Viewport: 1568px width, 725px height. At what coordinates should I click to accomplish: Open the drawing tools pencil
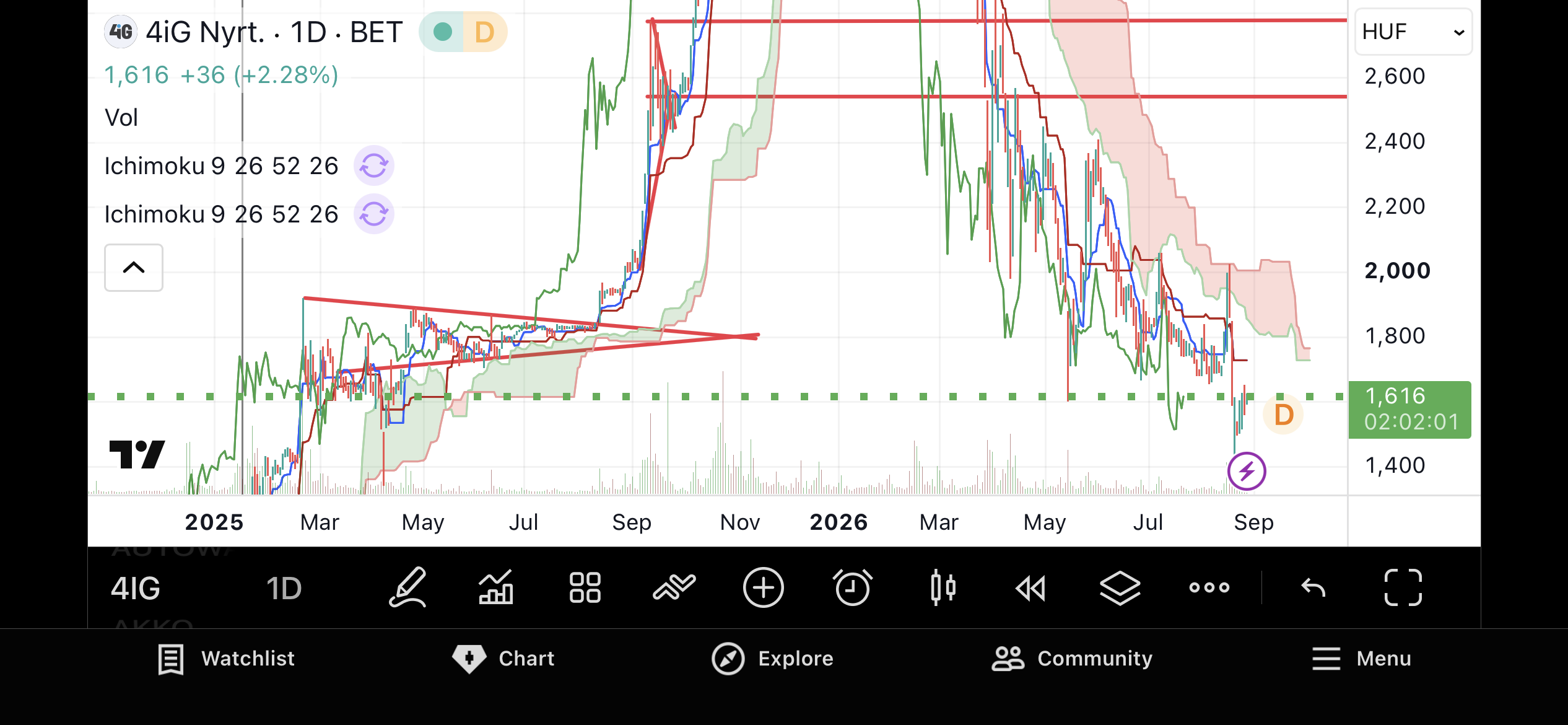(407, 587)
